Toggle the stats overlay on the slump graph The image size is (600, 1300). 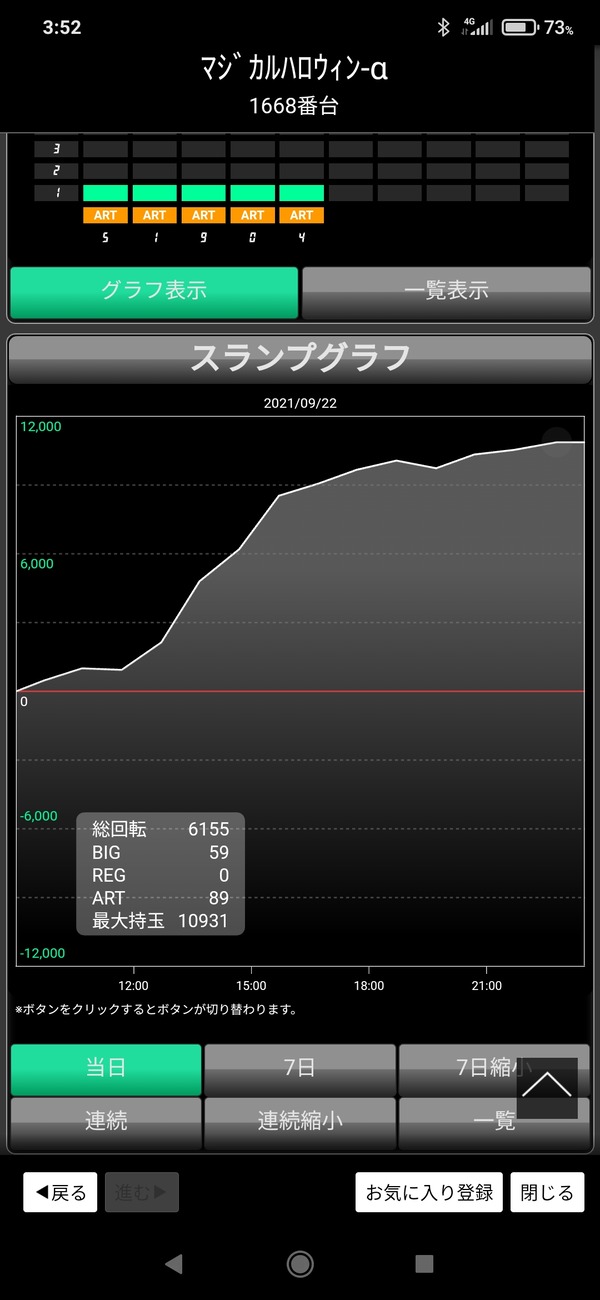click(160, 874)
